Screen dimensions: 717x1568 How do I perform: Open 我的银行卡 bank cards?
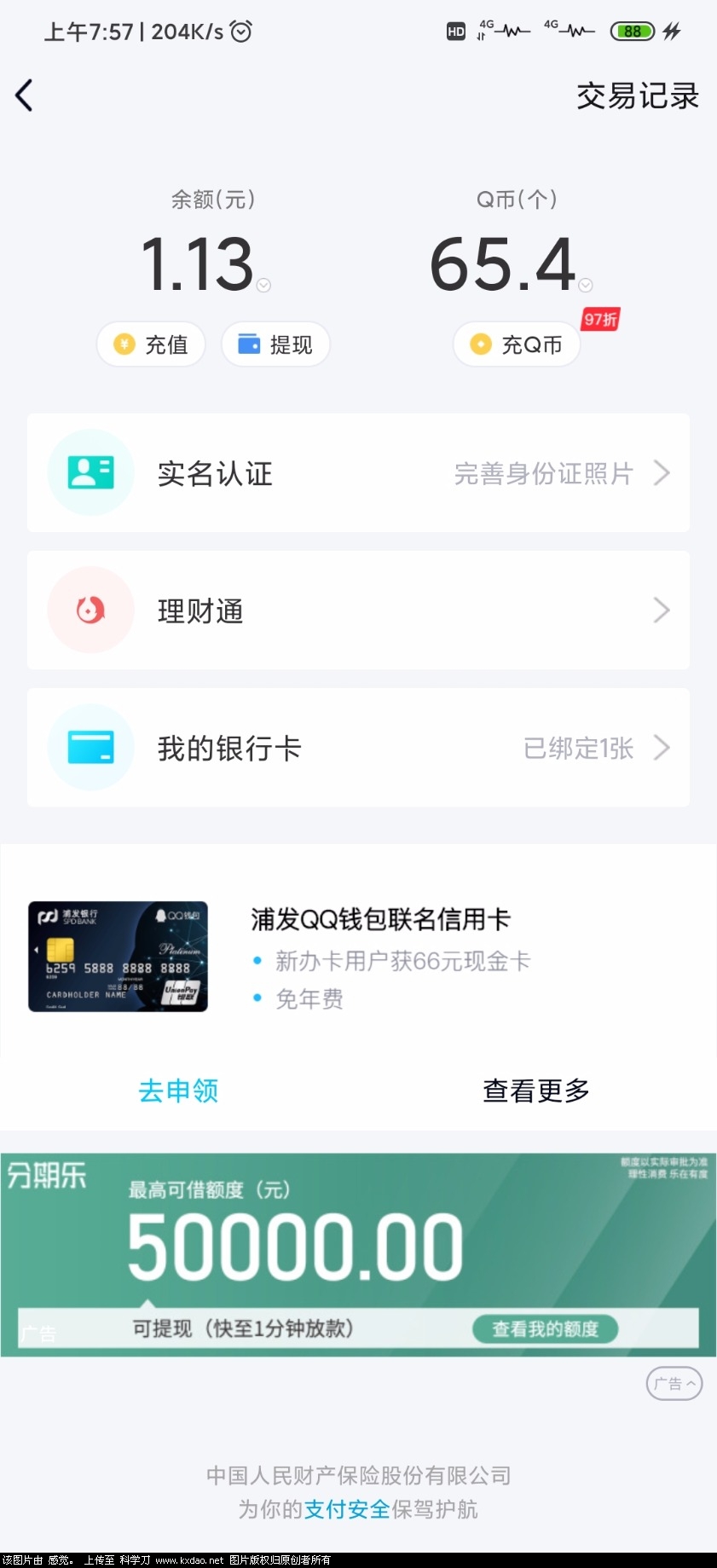(x=358, y=748)
